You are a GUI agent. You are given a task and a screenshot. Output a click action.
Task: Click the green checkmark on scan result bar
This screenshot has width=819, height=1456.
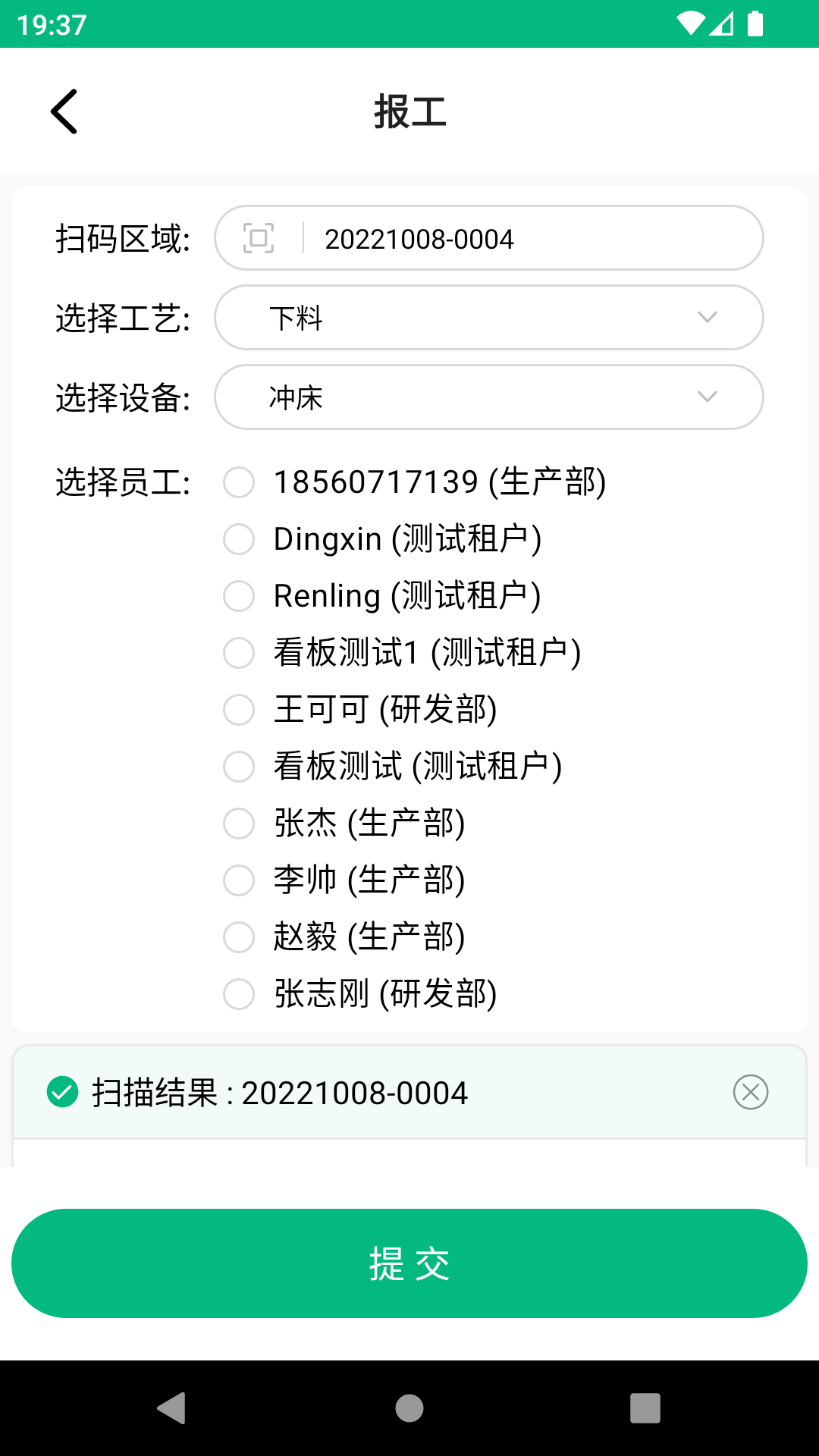point(64,1092)
